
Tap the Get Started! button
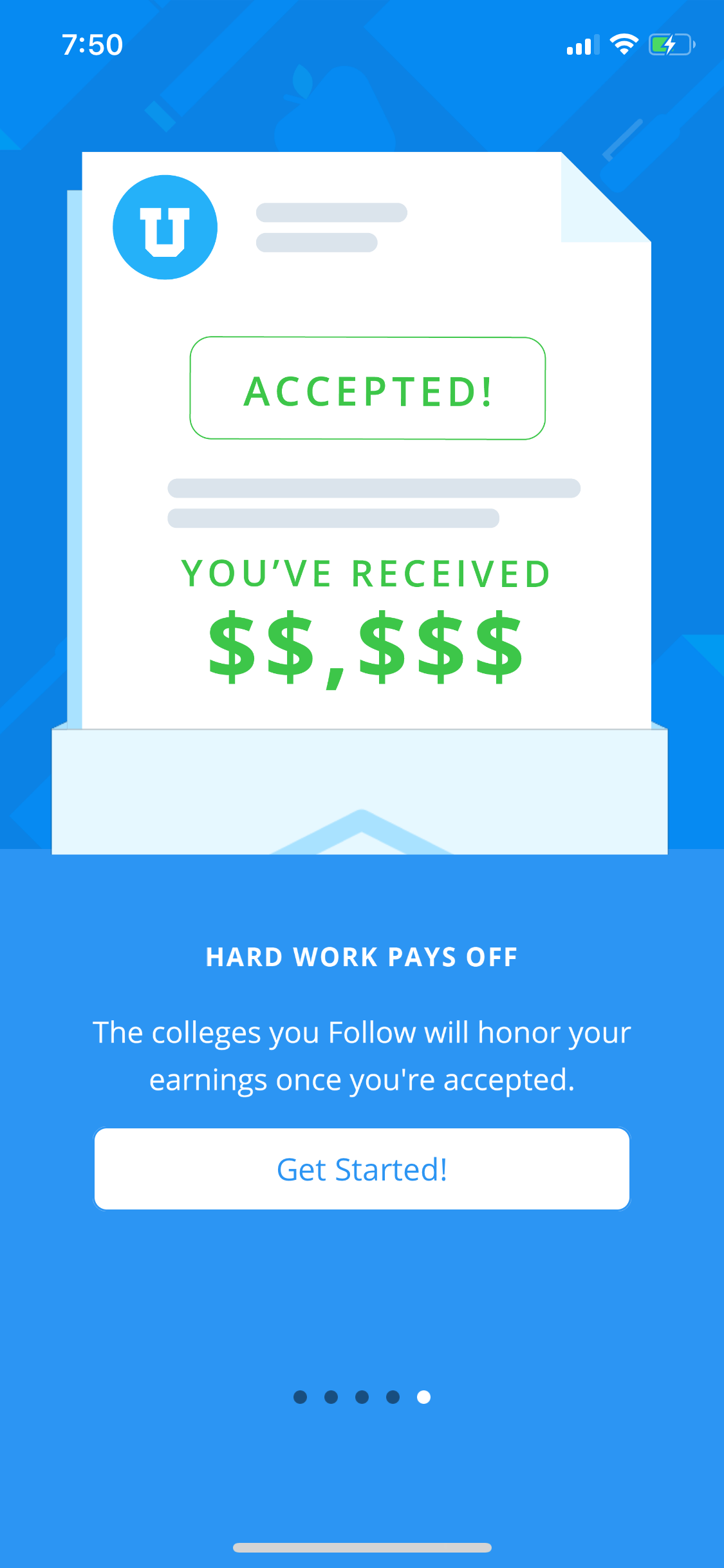[362, 1169]
